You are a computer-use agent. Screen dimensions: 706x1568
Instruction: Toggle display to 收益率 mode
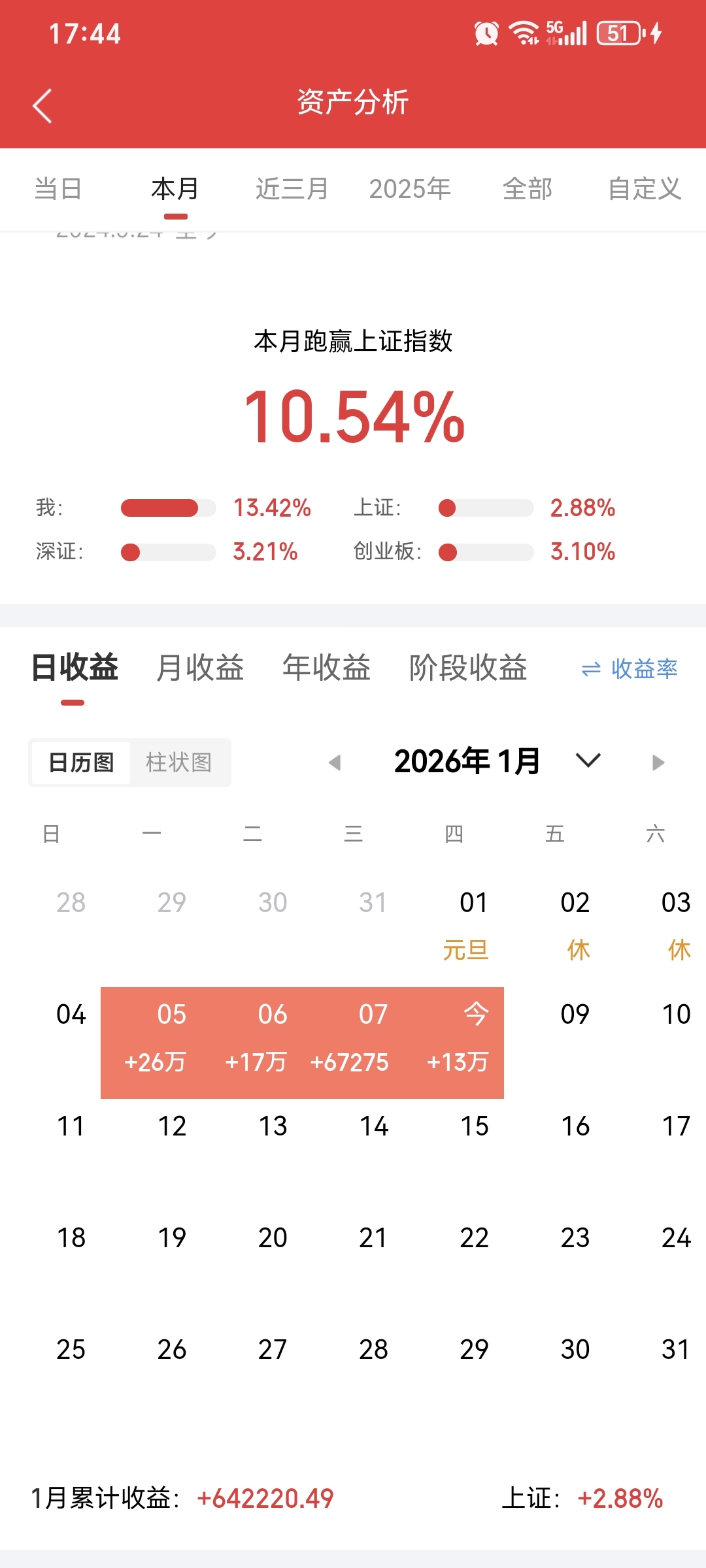pyautogui.click(x=646, y=669)
